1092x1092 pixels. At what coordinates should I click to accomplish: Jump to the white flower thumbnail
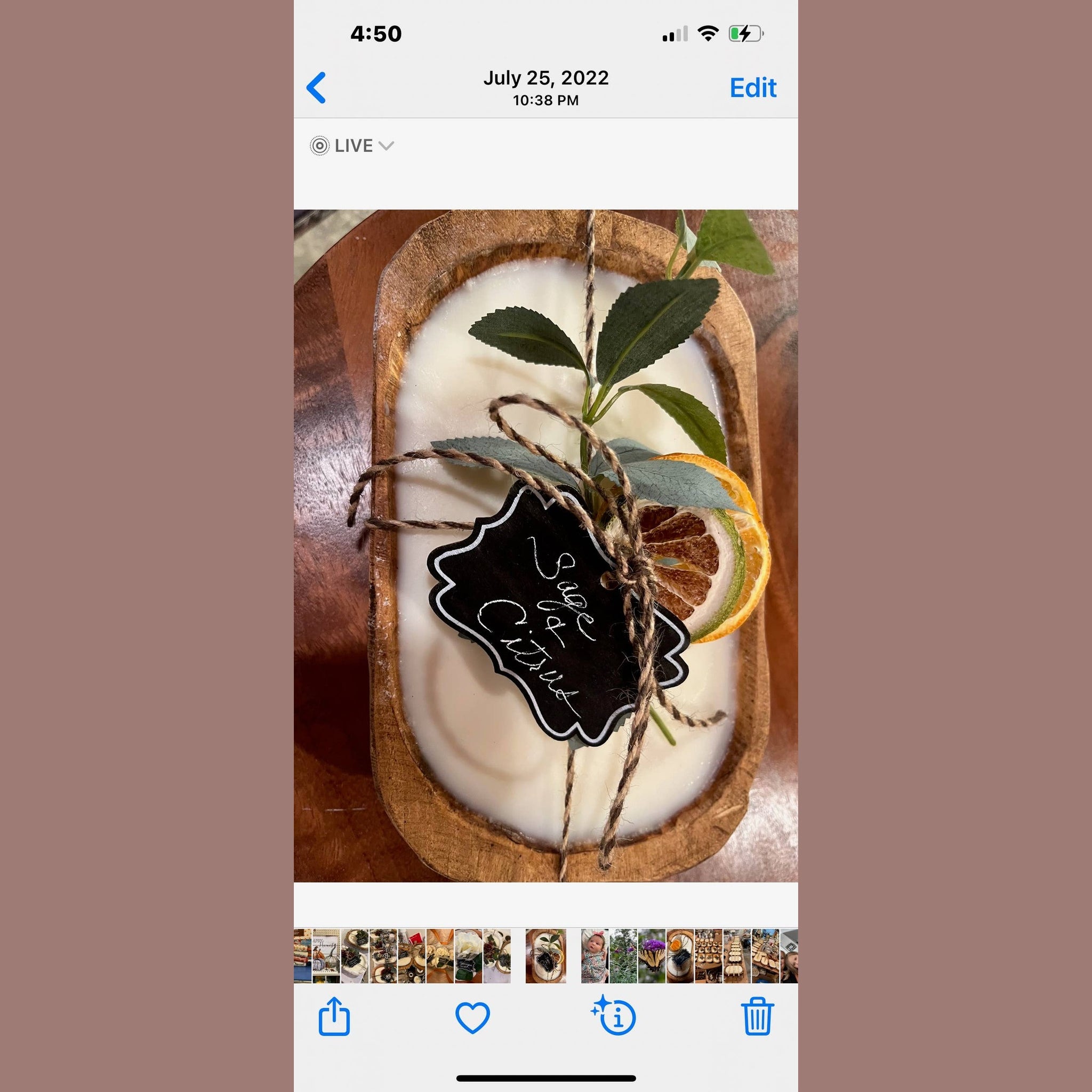468,956
